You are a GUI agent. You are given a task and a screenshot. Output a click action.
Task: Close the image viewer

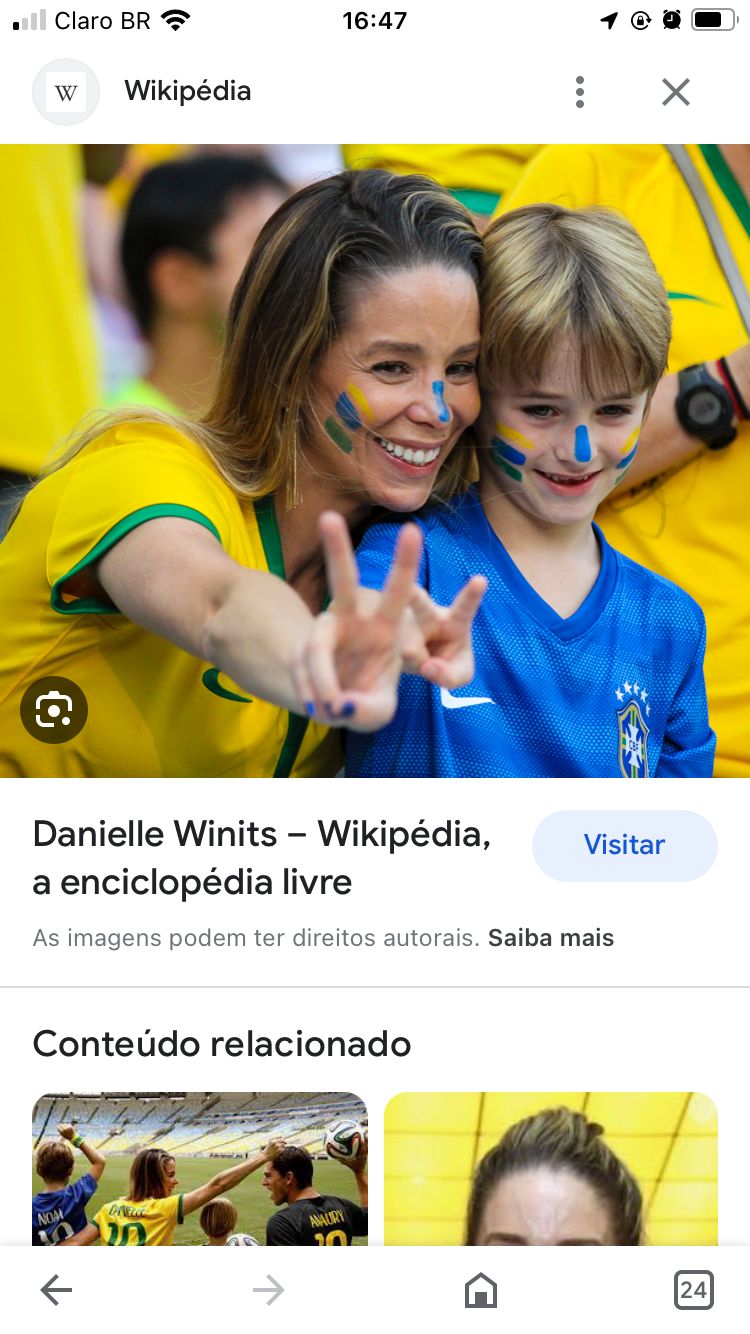click(x=676, y=92)
